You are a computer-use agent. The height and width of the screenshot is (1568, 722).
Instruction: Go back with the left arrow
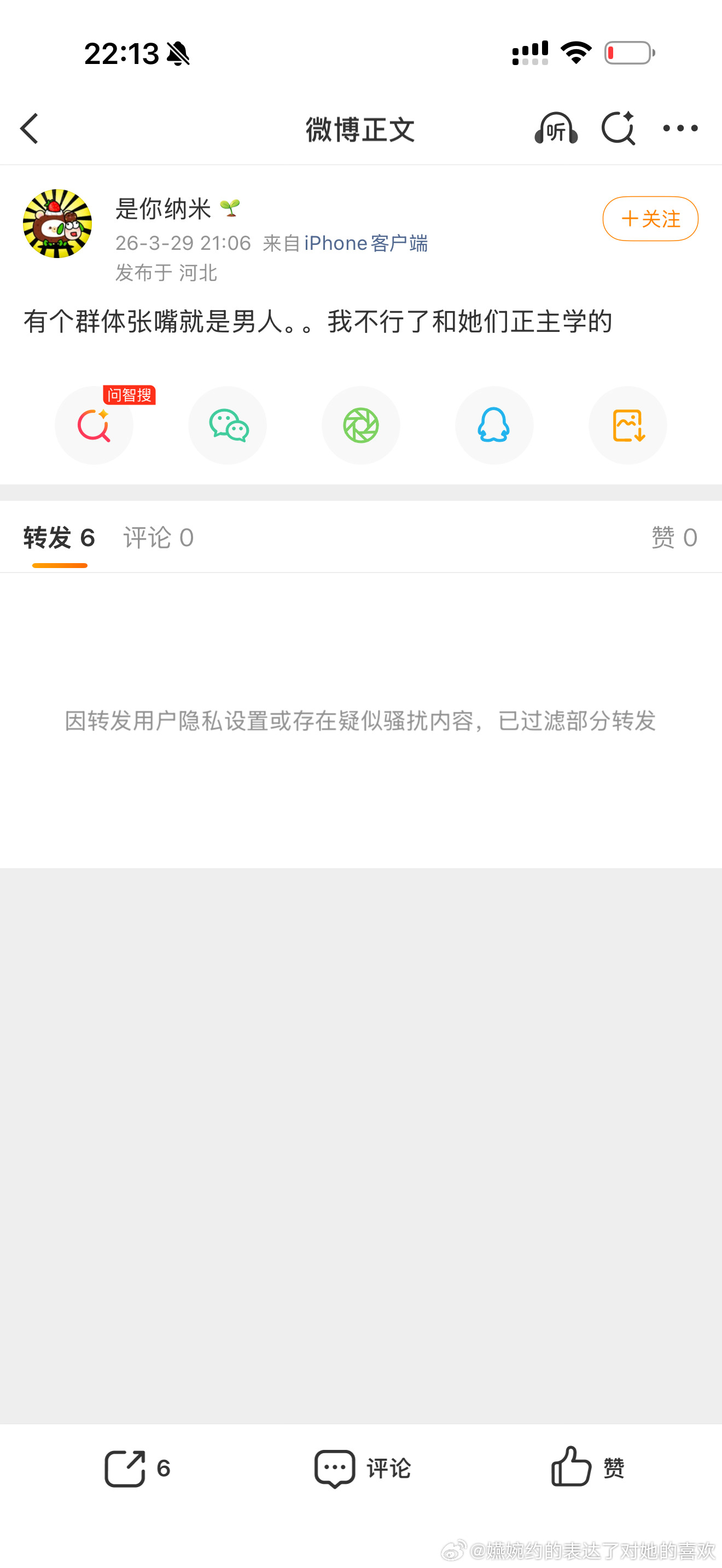point(29,128)
